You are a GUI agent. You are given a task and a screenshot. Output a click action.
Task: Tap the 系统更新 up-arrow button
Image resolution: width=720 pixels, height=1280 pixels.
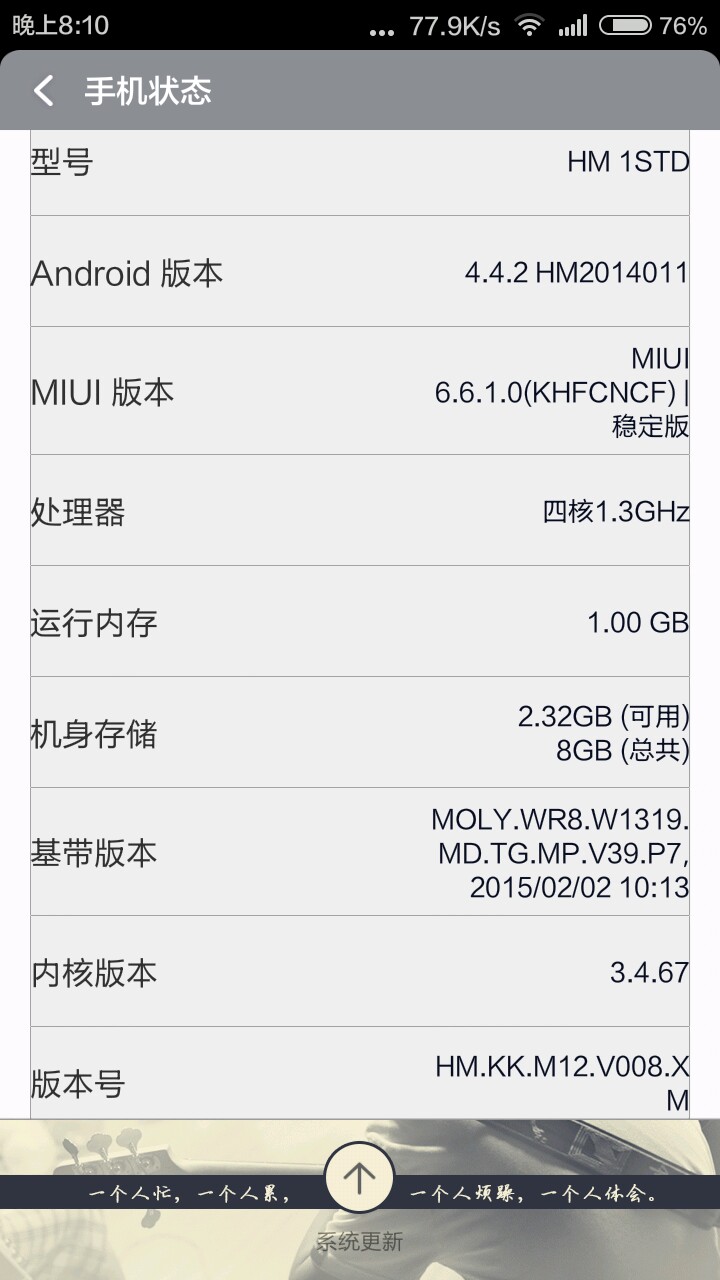tap(359, 1177)
